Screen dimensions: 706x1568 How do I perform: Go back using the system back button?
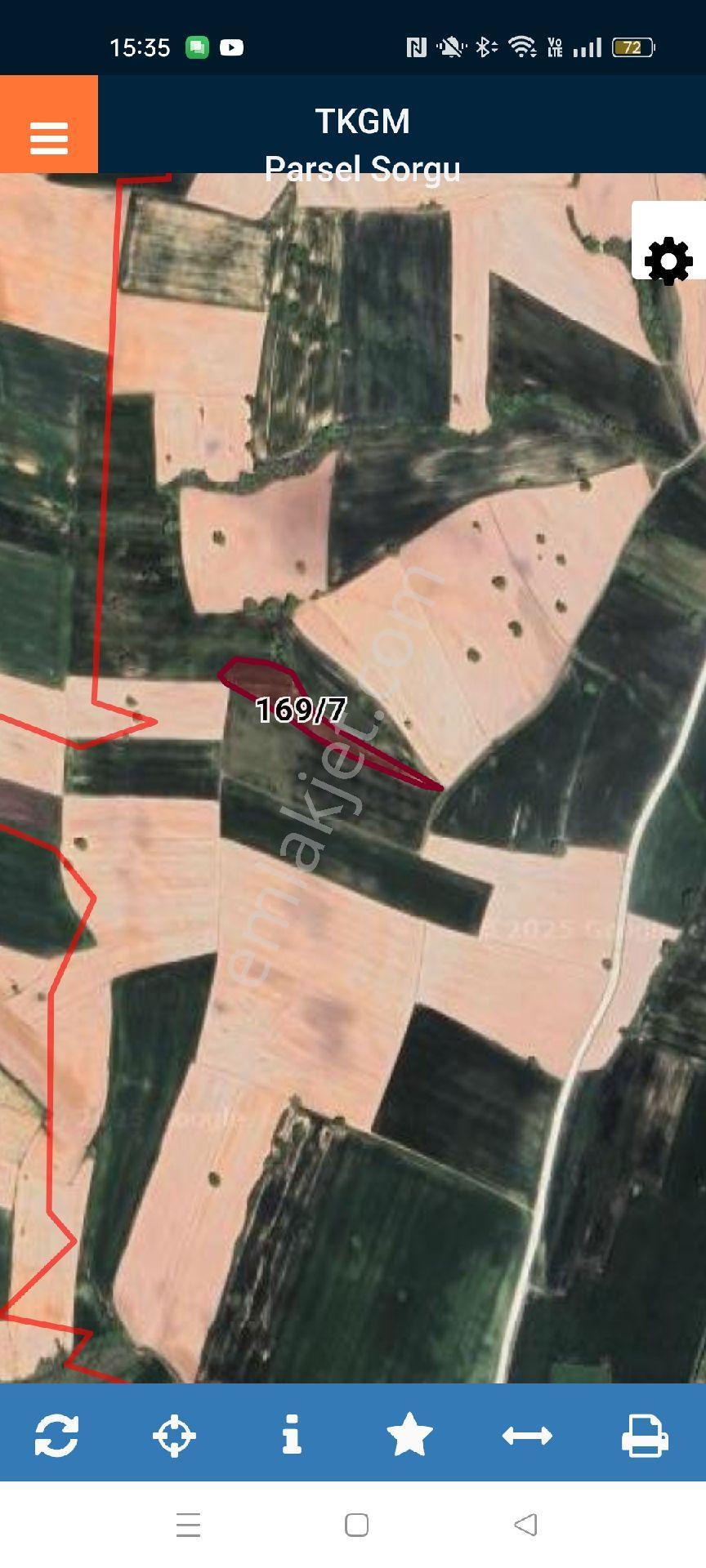click(x=525, y=1524)
